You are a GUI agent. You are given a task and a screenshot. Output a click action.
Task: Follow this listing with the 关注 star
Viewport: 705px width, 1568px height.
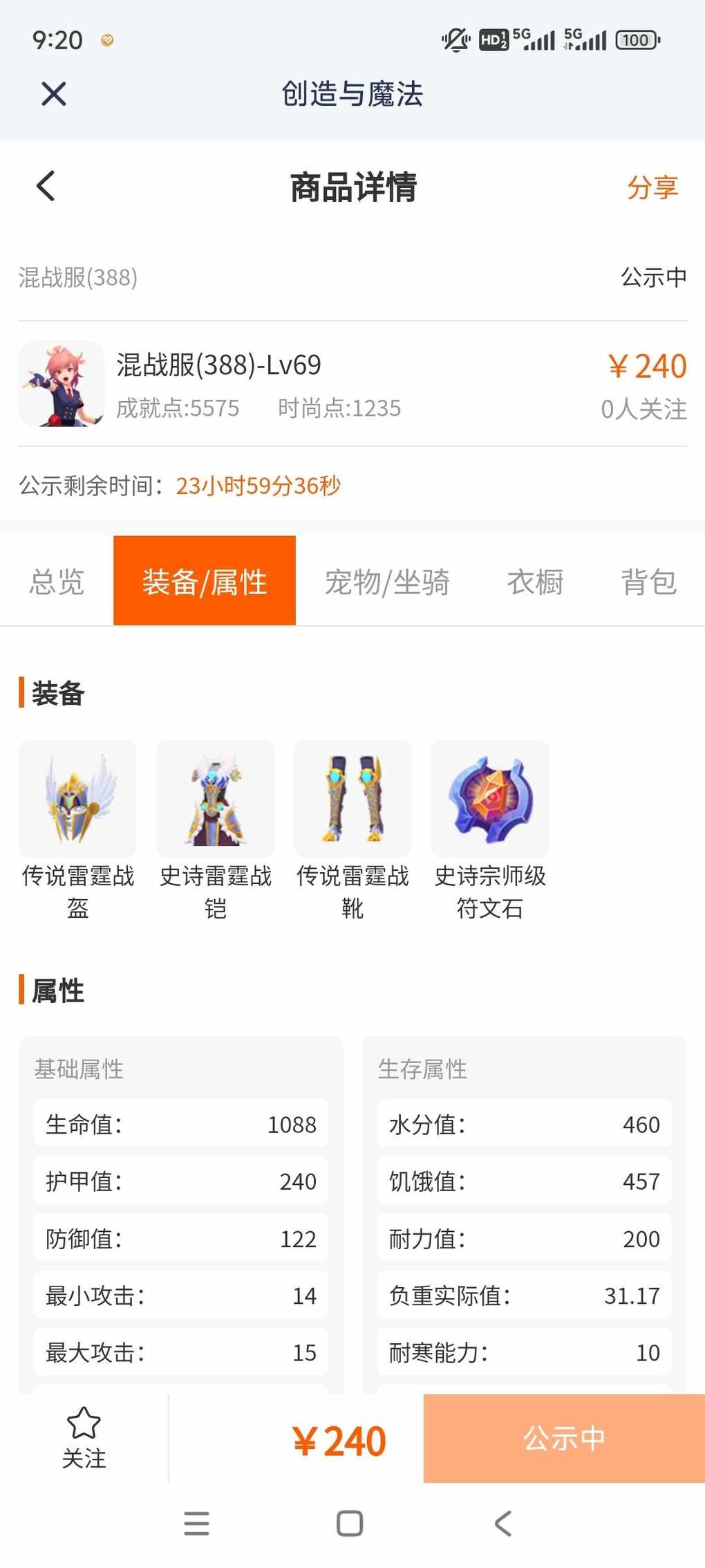pyautogui.click(x=84, y=1437)
